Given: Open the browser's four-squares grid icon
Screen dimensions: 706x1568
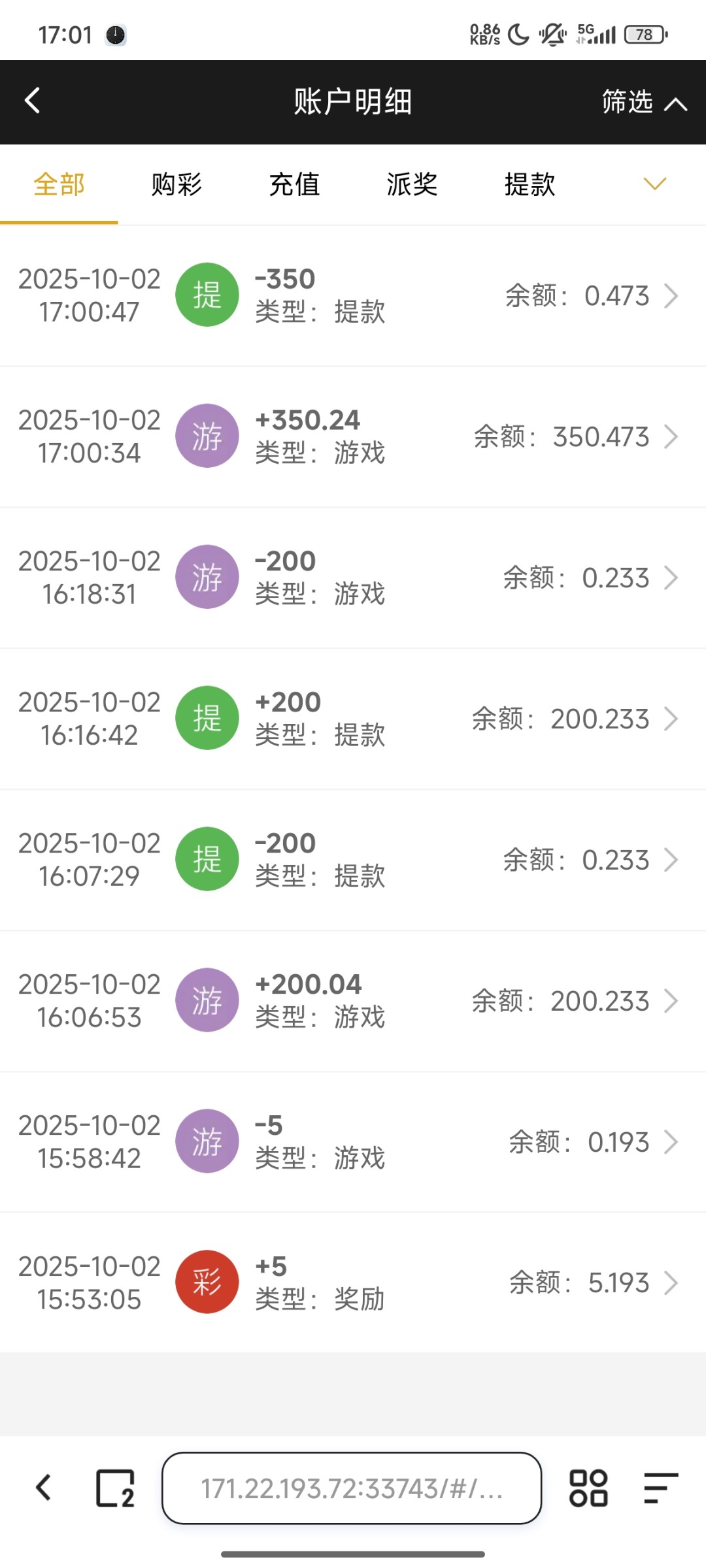Looking at the screenshot, I should pos(588,1488).
